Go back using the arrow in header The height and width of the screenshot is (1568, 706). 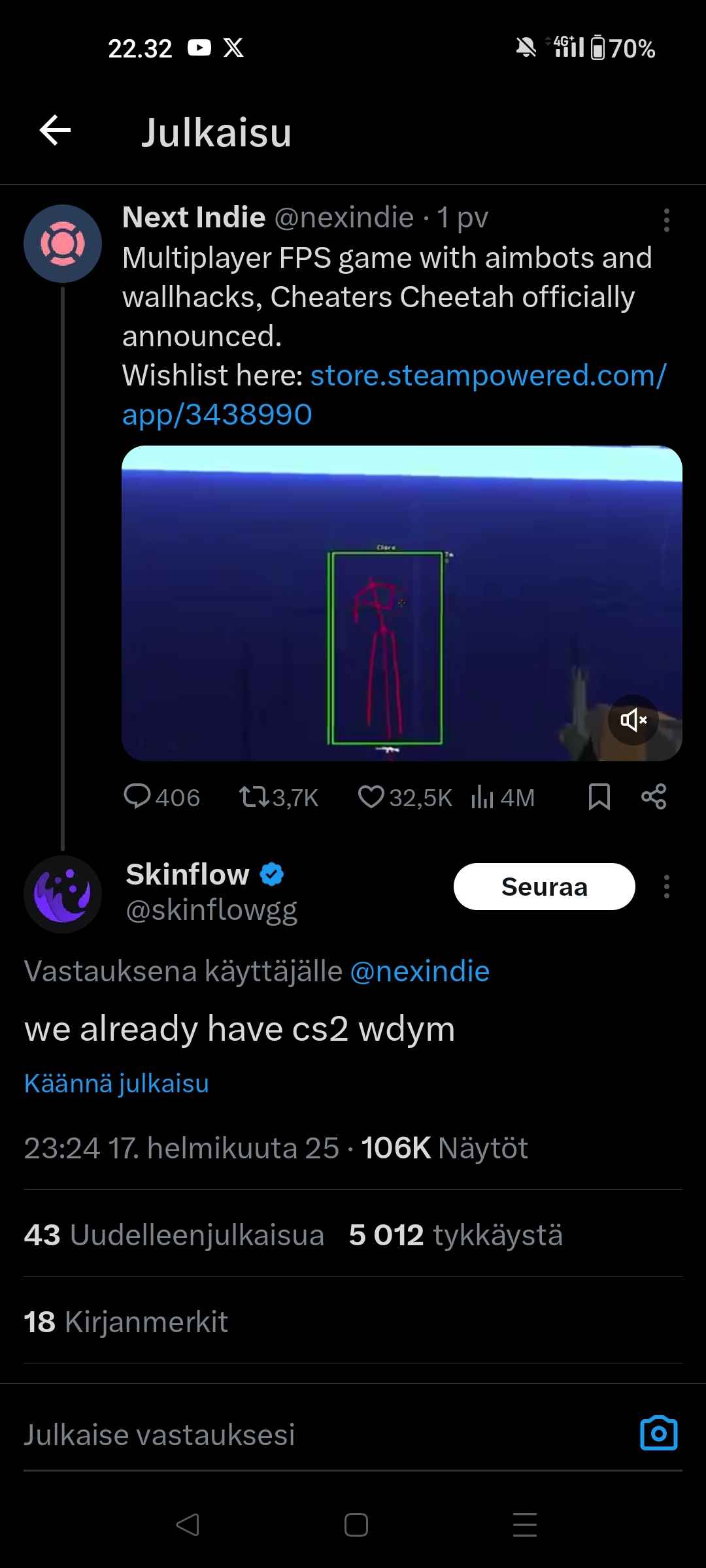(x=56, y=131)
